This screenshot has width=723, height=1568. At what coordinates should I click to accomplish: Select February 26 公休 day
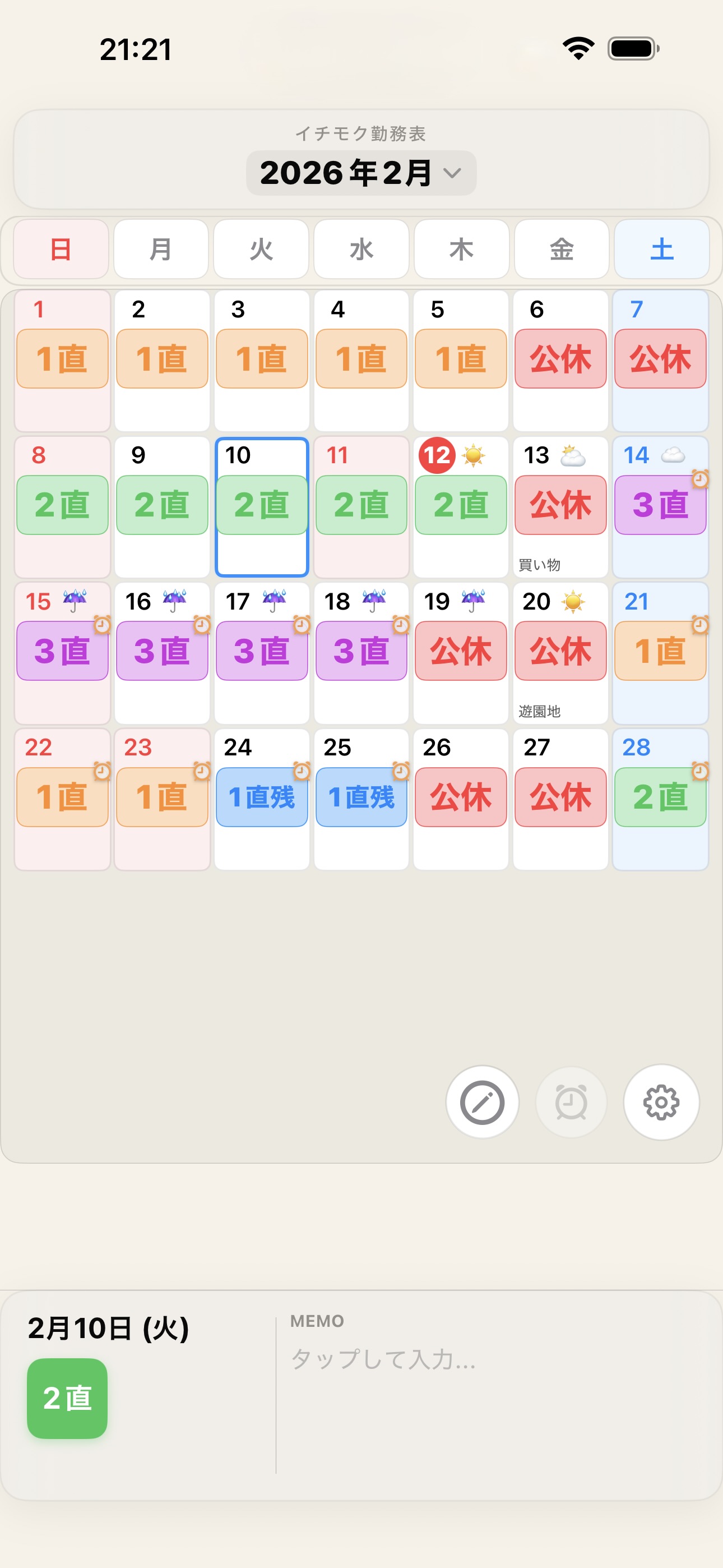pos(461,799)
